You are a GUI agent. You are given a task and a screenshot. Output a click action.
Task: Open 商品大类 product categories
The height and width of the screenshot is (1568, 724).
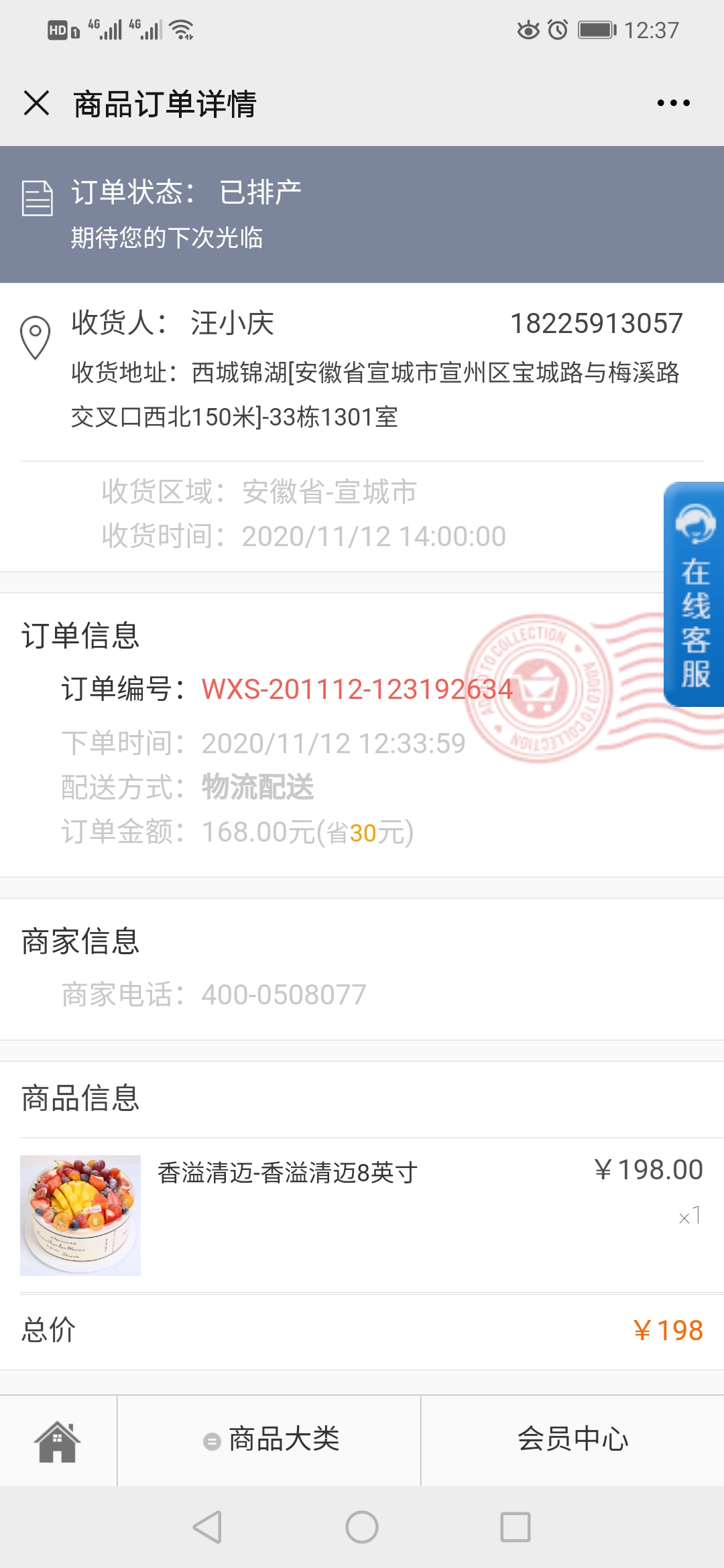[x=270, y=1439]
